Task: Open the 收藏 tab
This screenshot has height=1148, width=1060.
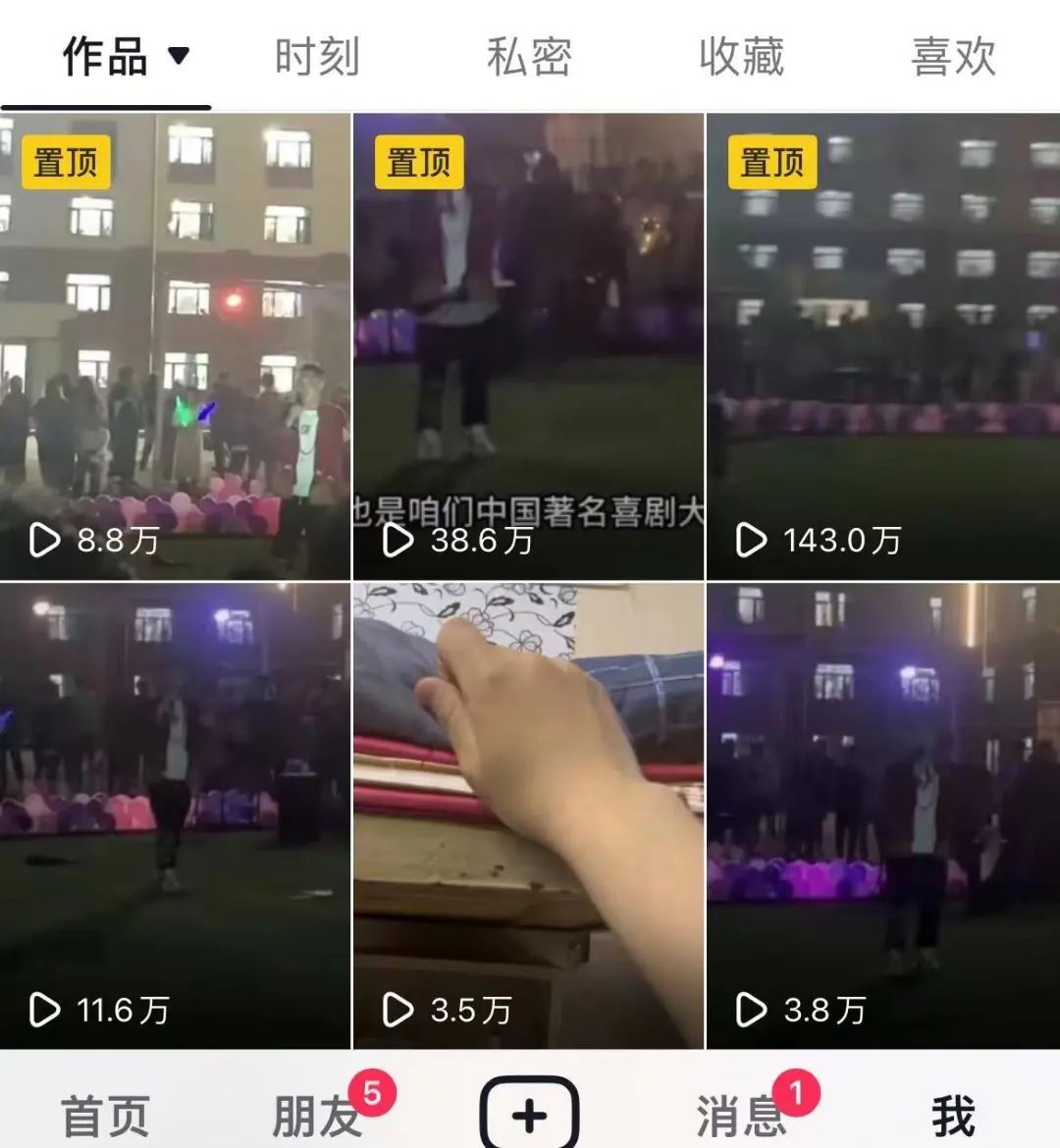Action: point(742,56)
